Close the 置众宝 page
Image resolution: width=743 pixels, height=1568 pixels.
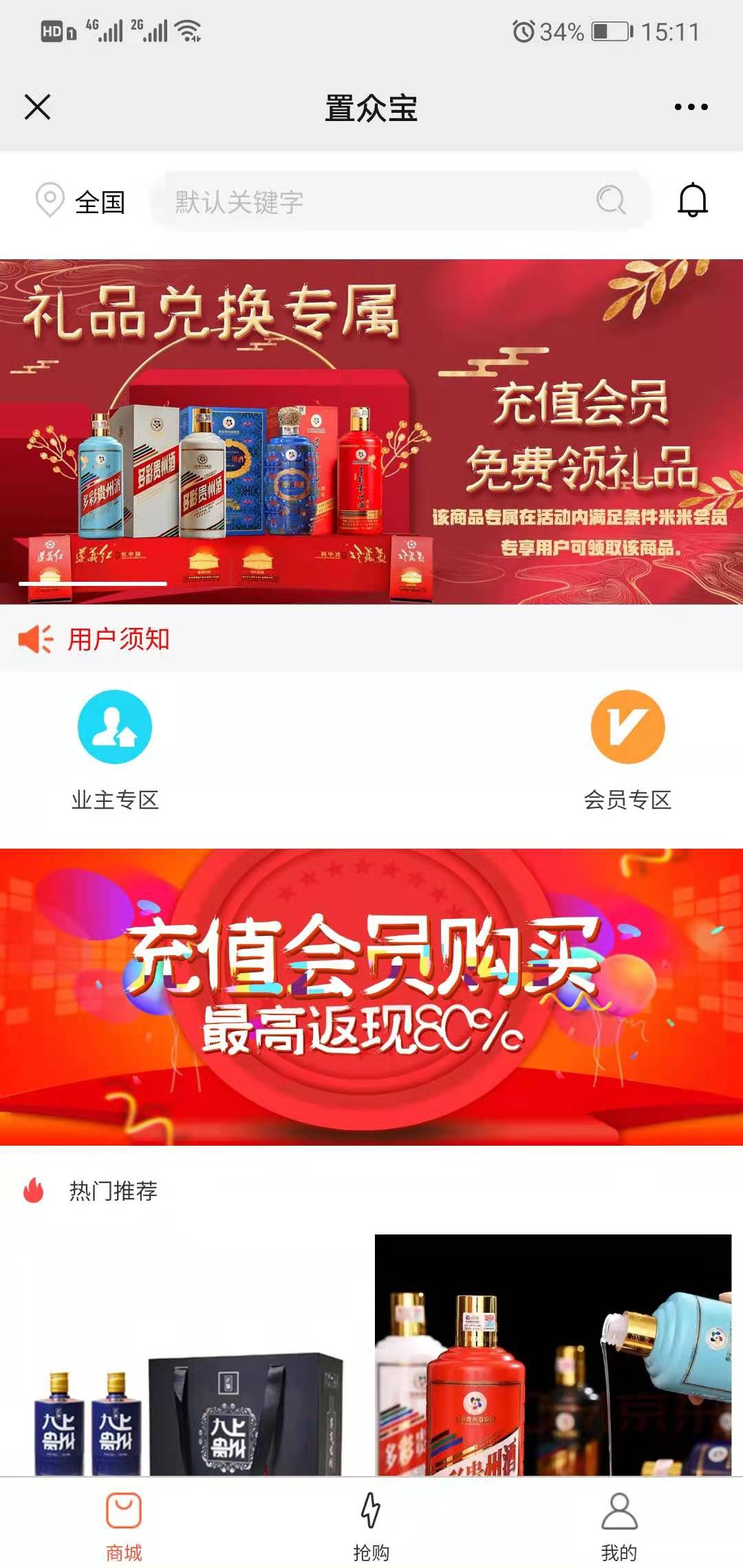tap(37, 107)
